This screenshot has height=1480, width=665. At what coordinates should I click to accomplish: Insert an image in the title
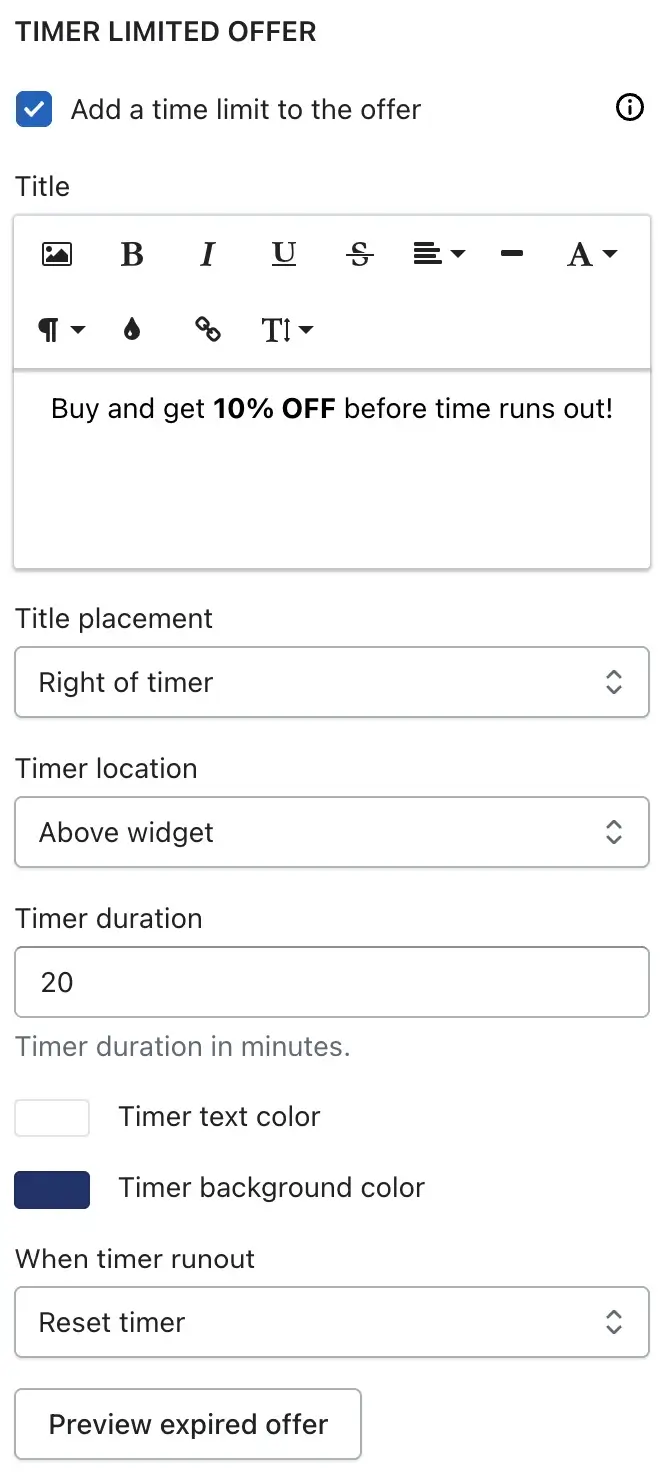point(57,254)
